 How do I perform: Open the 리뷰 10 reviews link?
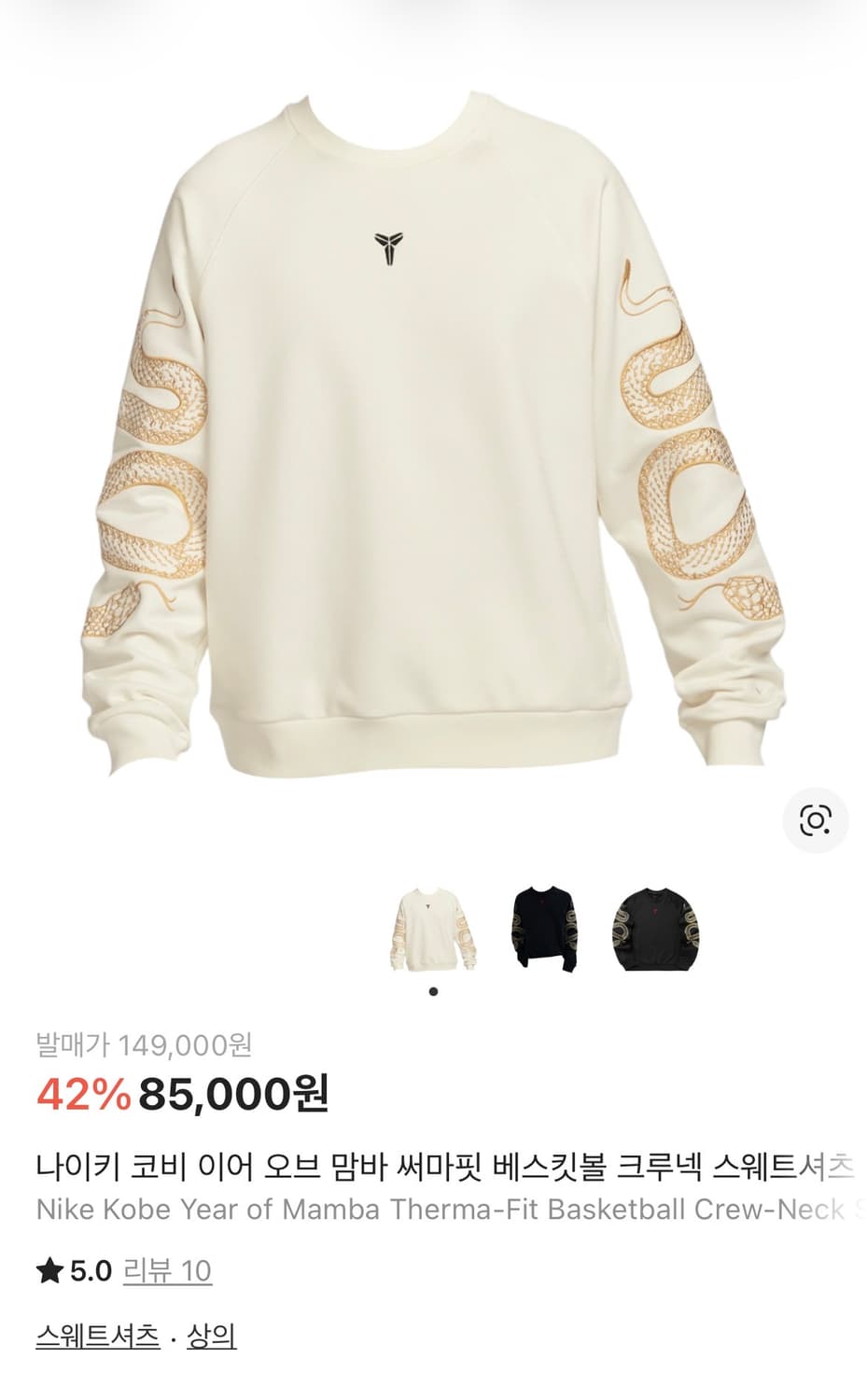point(168,1270)
